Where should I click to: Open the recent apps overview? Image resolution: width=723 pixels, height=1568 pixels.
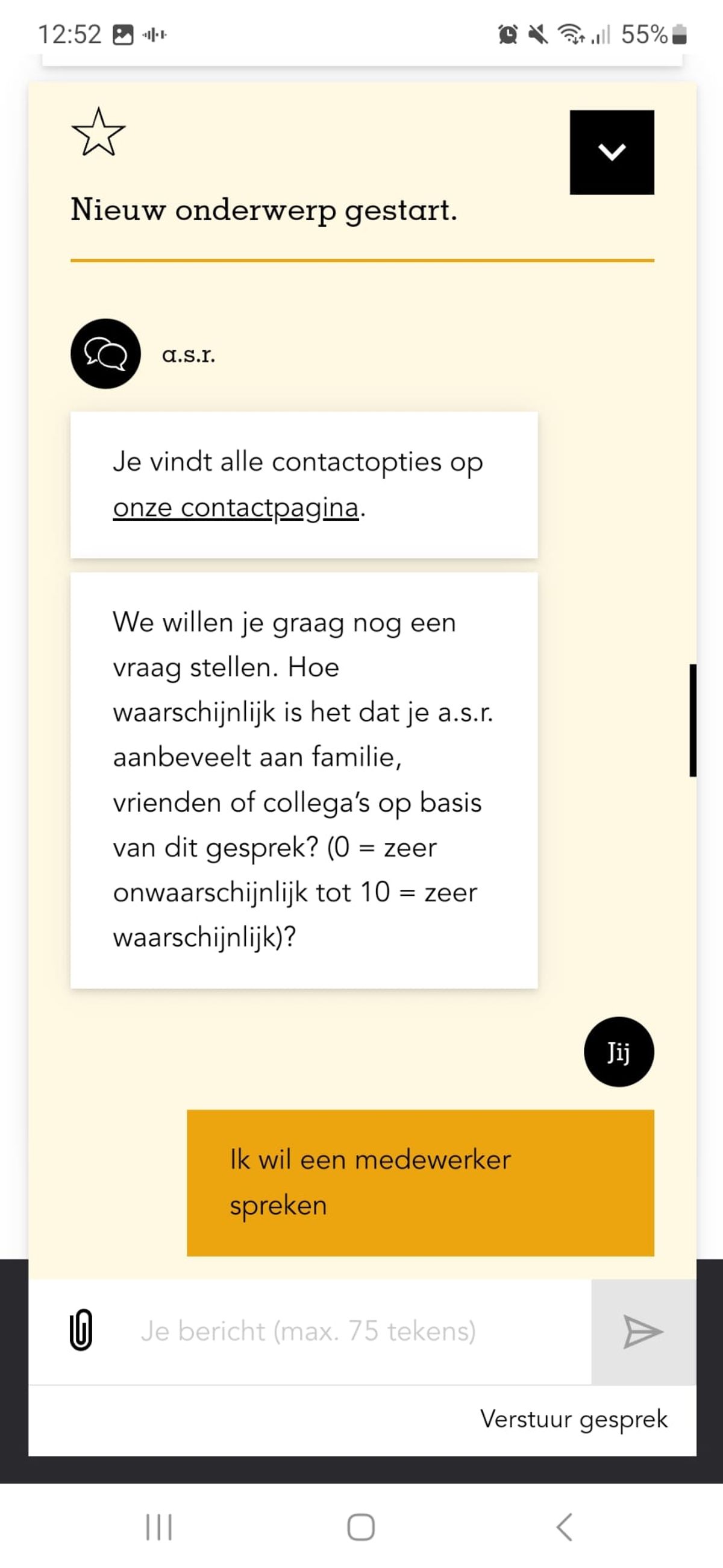[x=159, y=1526]
